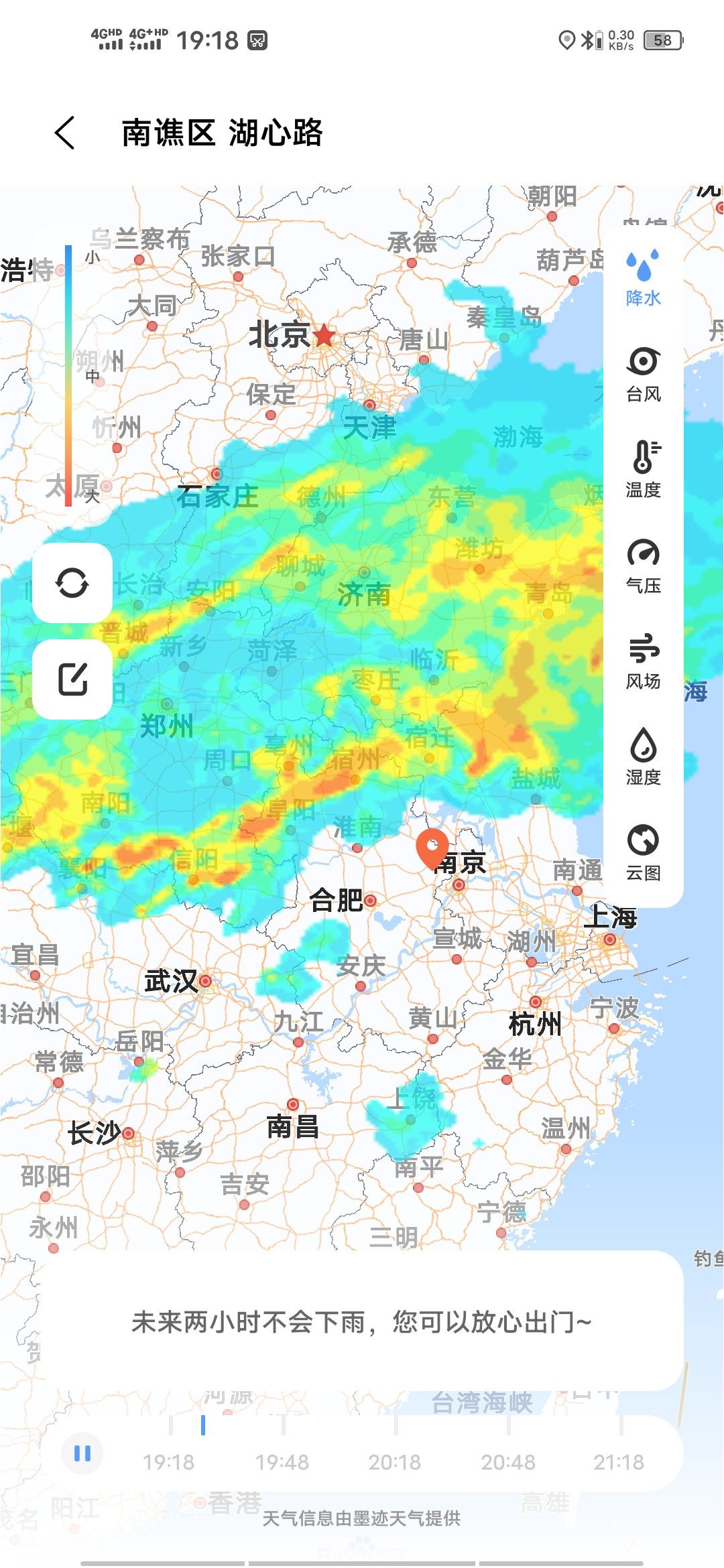Go back using the top-left arrow
724x1568 pixels.
(x=65, y=133)
